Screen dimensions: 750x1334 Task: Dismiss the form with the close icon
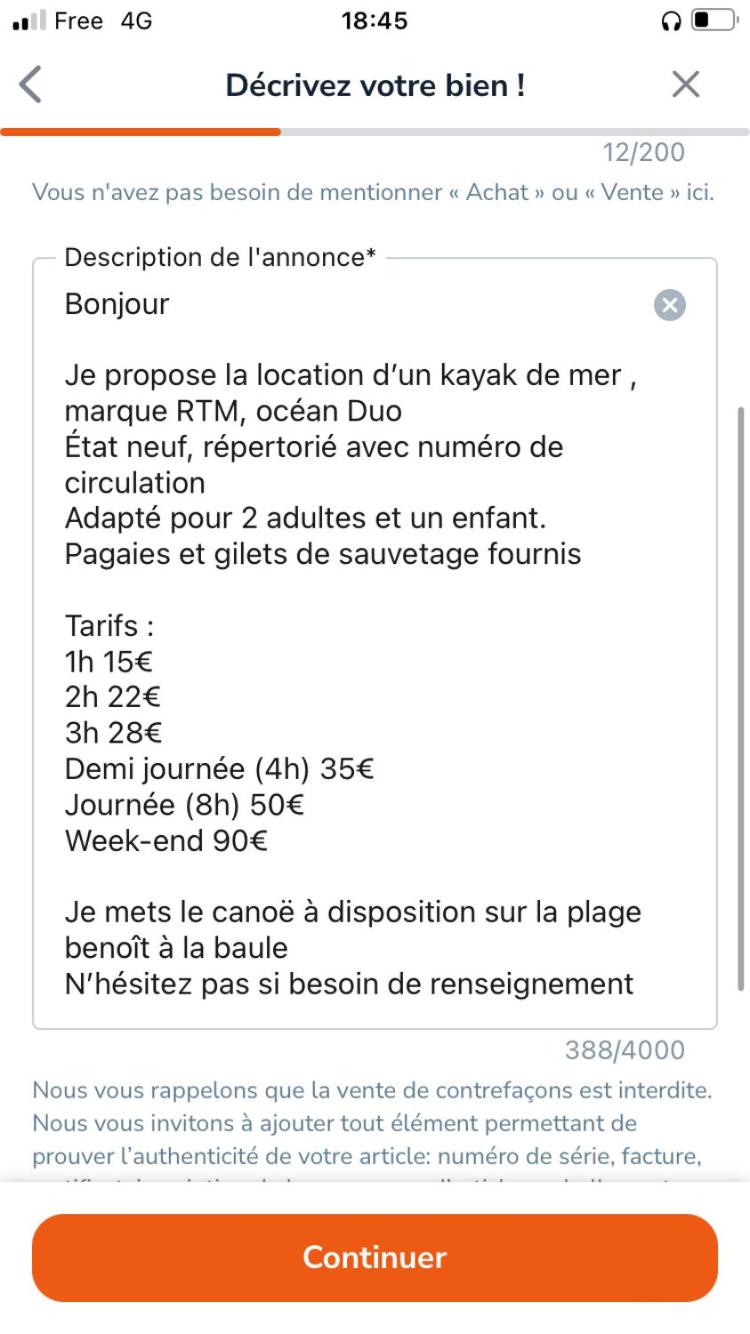(x=686, y=84)
